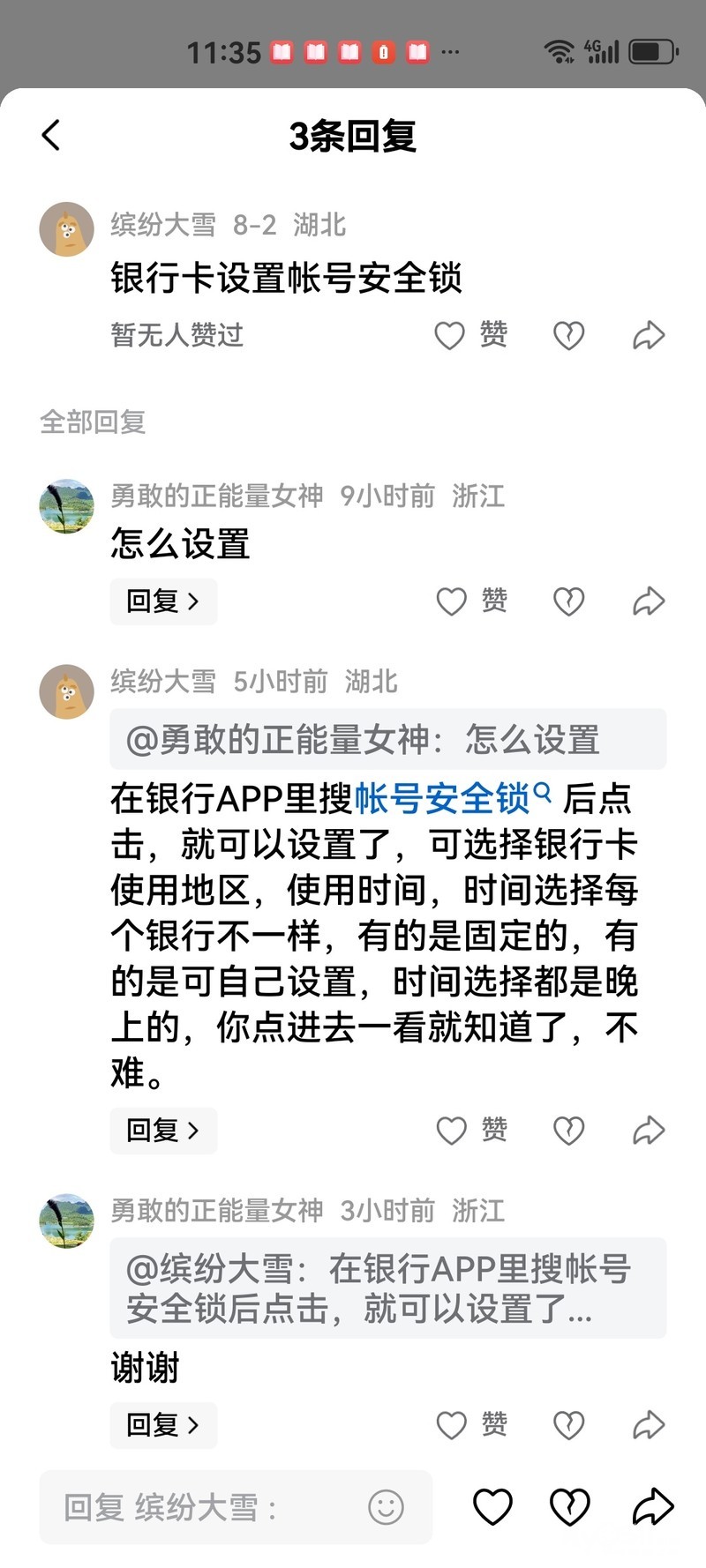Viewport: 706px width, 1568px height.
Task: Dislike 缤纷大雪's 5小时前 explanation
Action: 568,1130
